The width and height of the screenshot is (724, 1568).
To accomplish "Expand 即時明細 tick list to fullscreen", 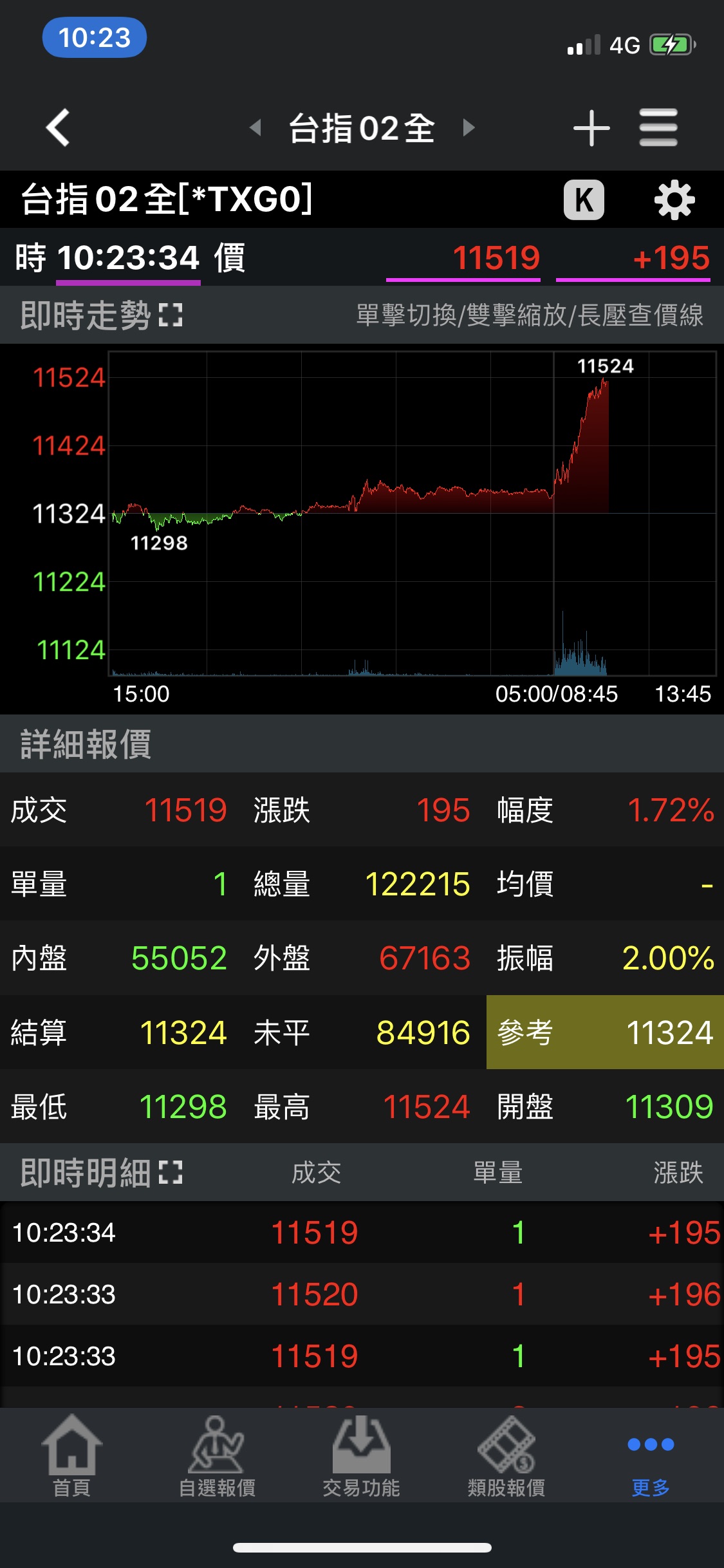I will tap(171, 1173).
